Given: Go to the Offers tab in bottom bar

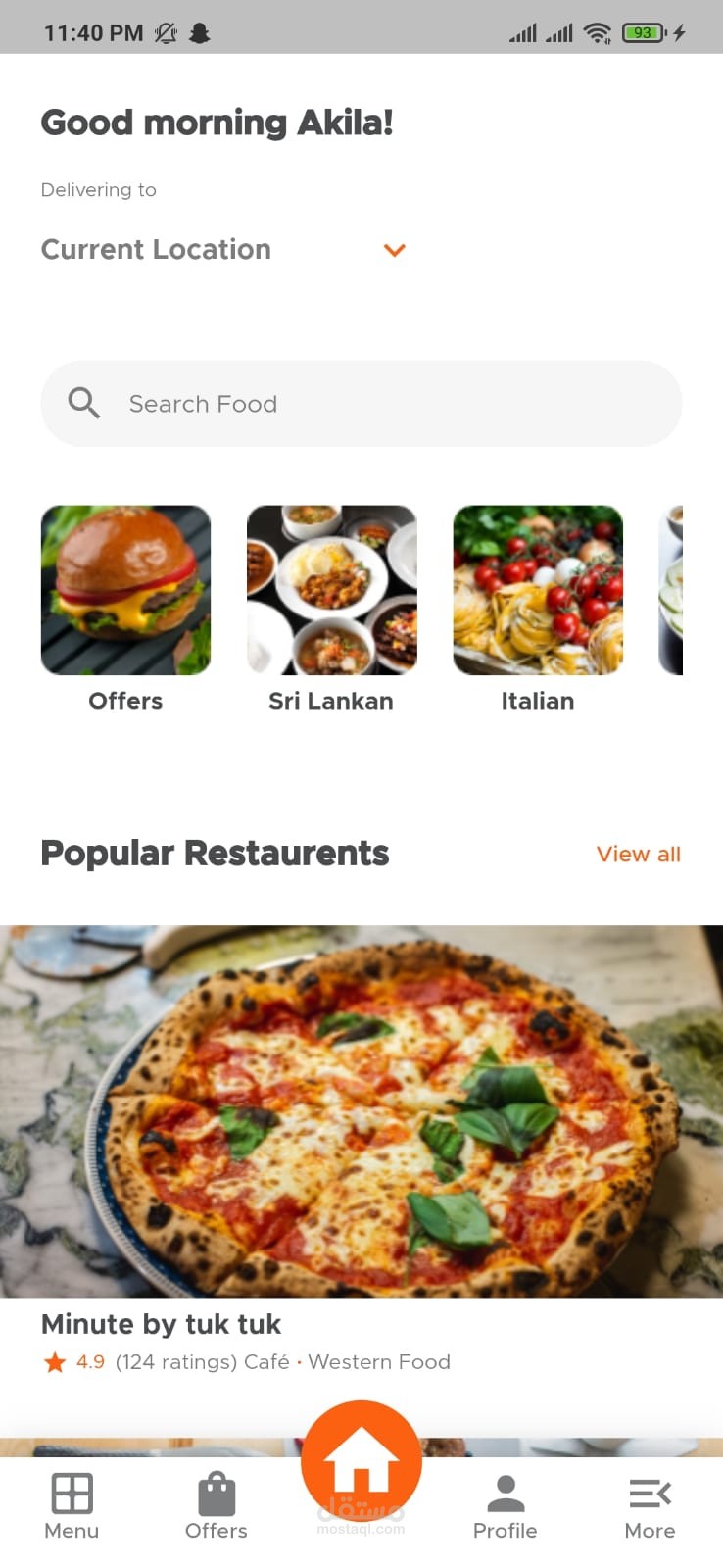Looking at the screenshot, I should tap(217, 1506).
